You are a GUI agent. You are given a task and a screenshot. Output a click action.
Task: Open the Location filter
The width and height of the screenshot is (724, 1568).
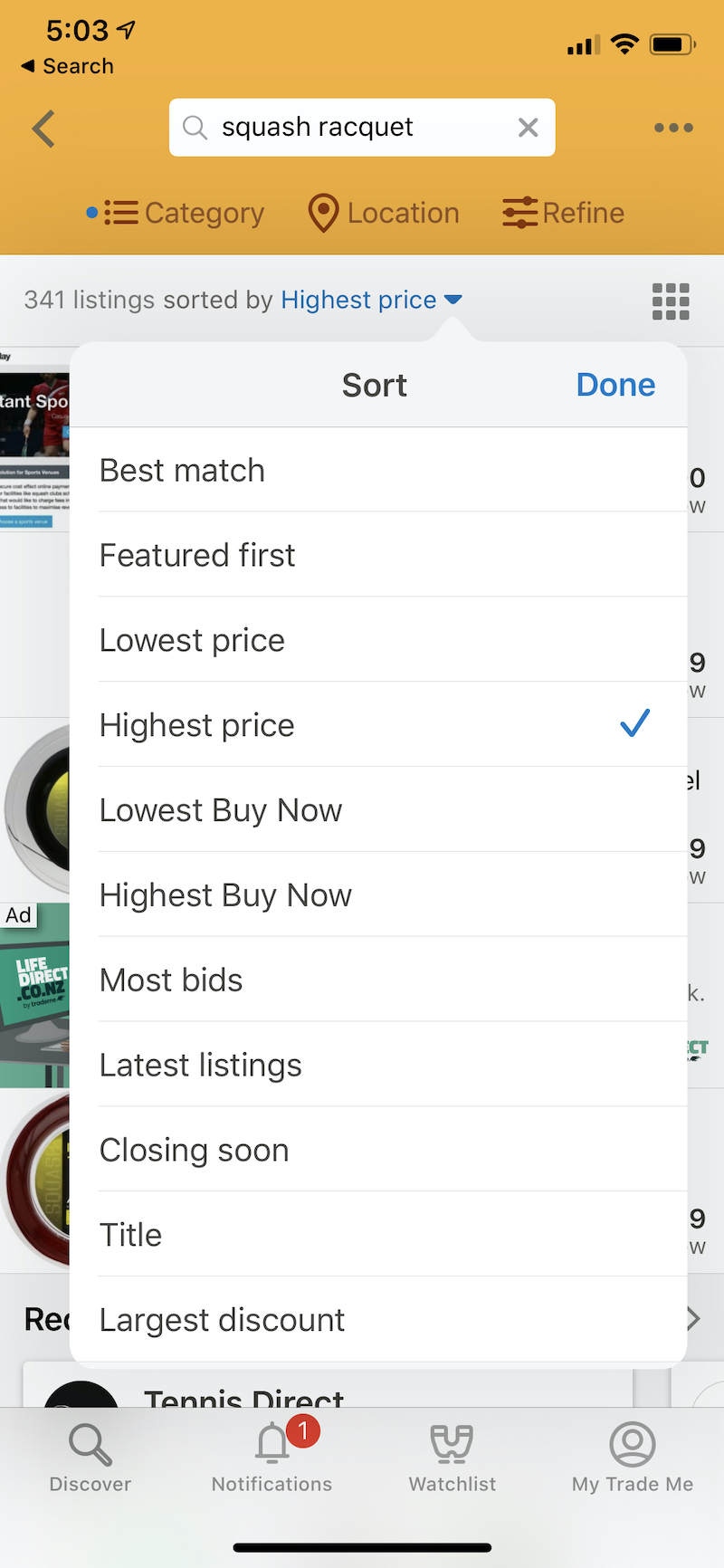point(384,213)
